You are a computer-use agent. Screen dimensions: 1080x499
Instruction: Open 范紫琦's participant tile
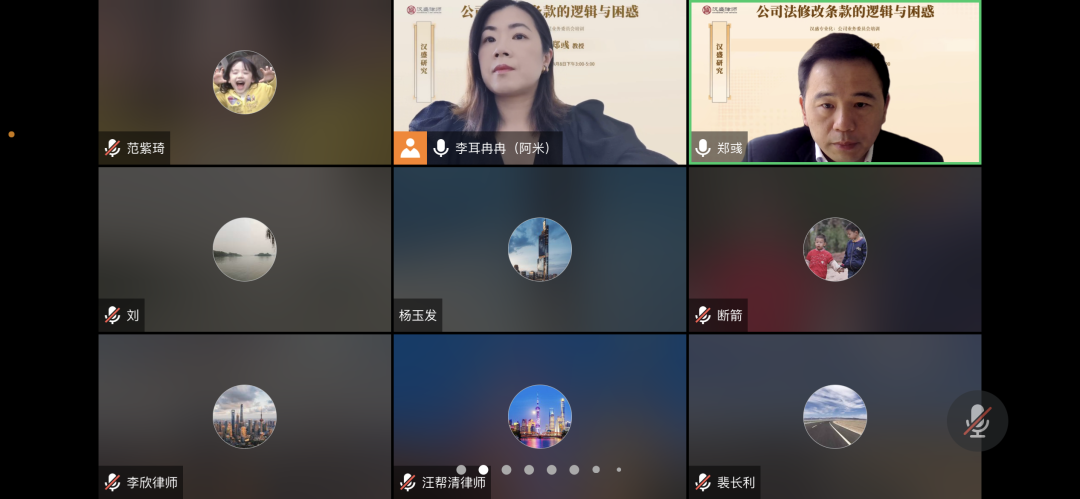point(244,82)
